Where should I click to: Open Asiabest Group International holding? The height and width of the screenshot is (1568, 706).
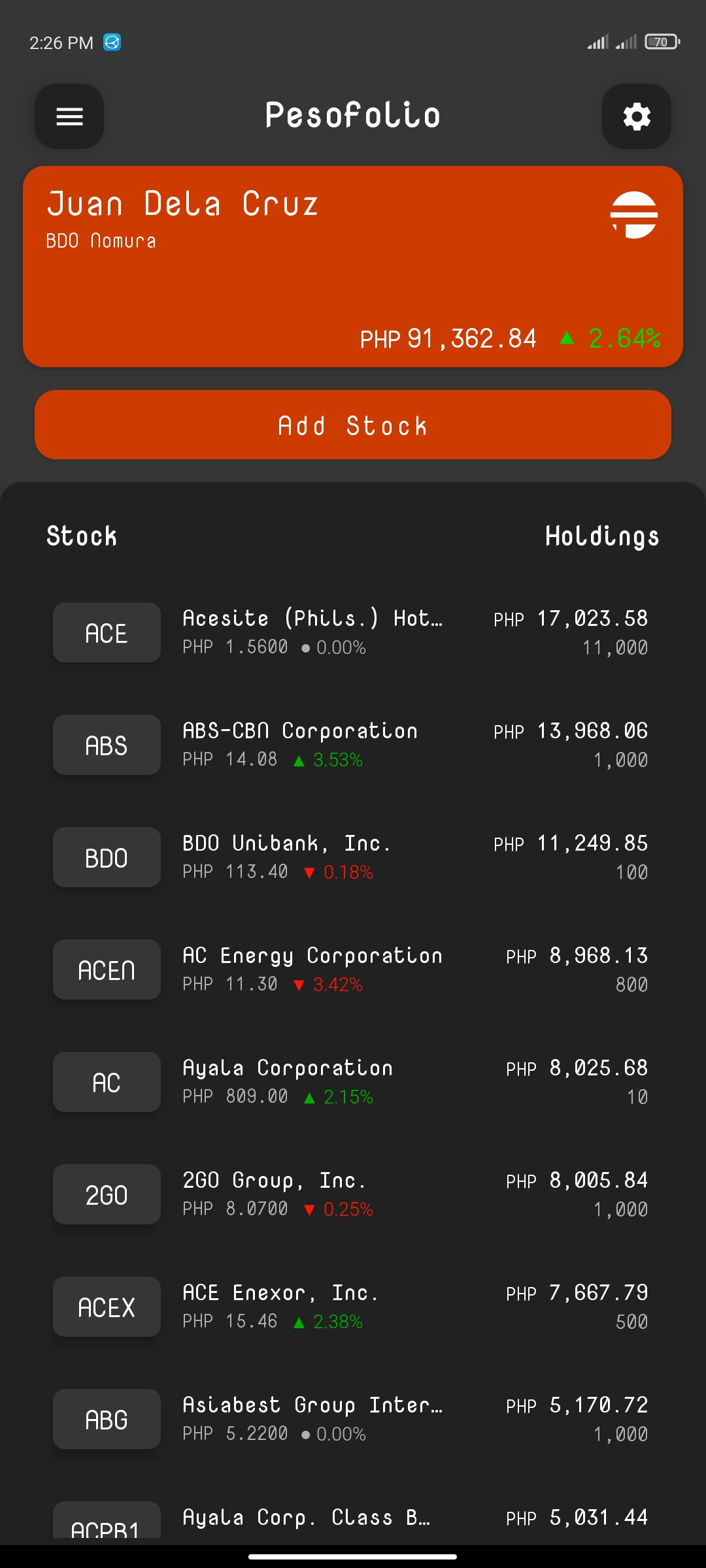(353, 1419)
